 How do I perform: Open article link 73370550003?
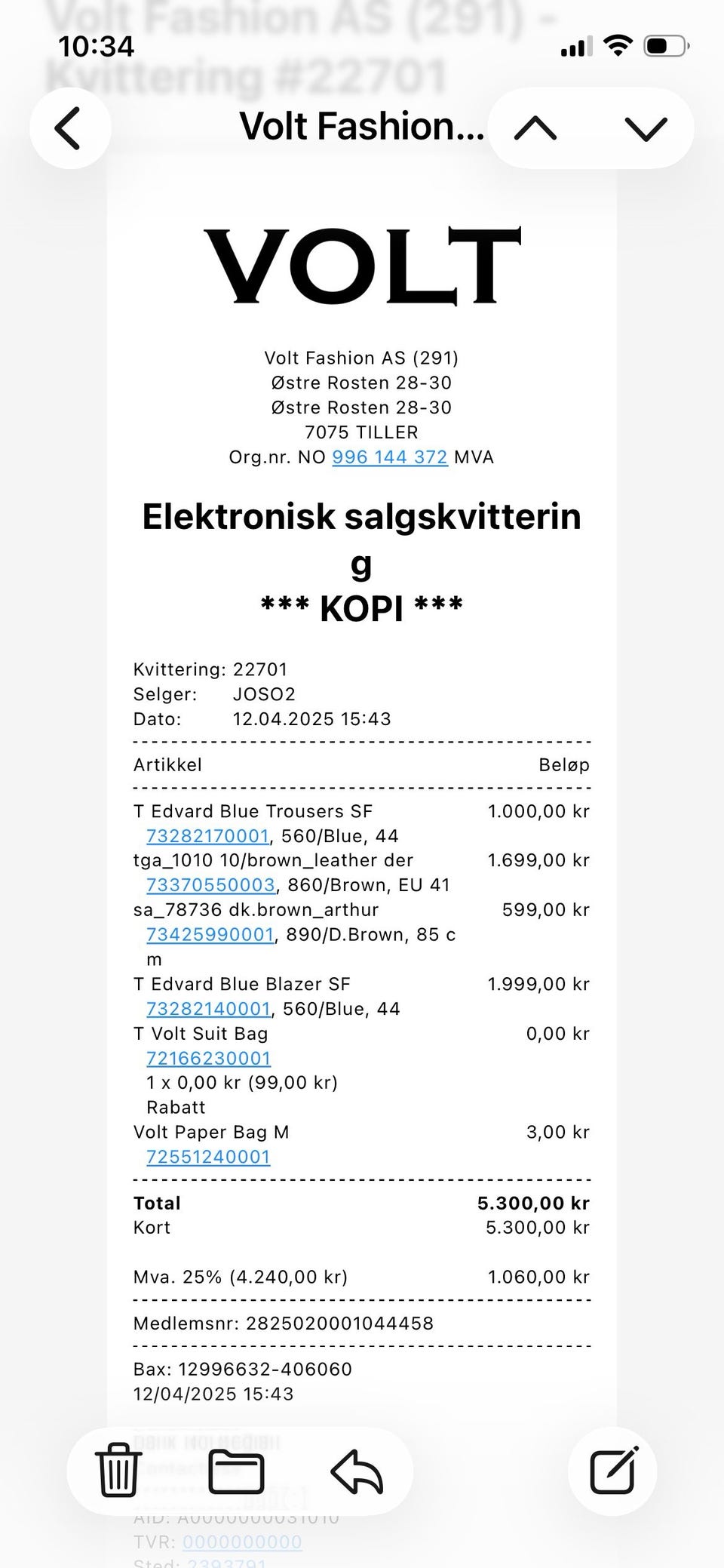[x=210, y=885]
